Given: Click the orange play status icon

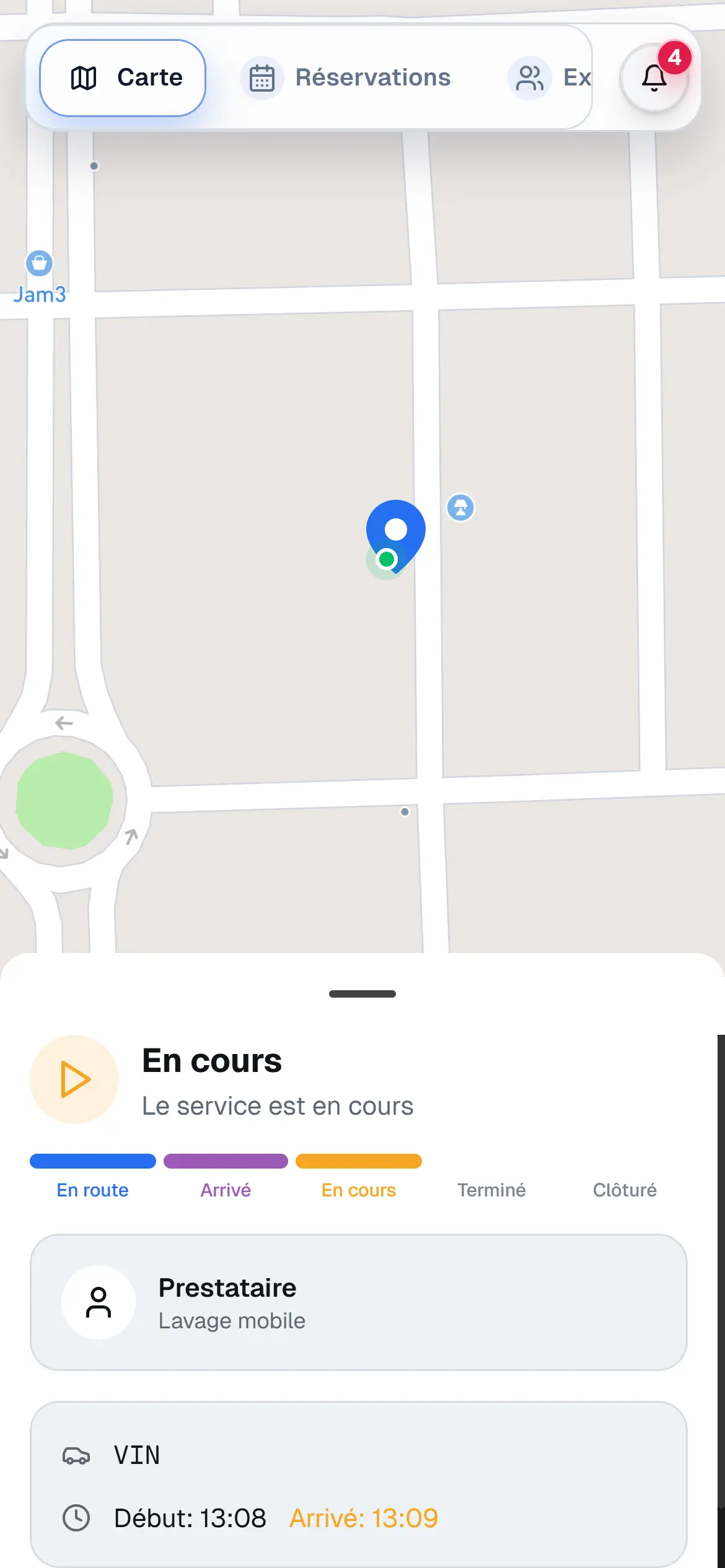Looking at the screenshot, I should click(x=74, y=1079).
